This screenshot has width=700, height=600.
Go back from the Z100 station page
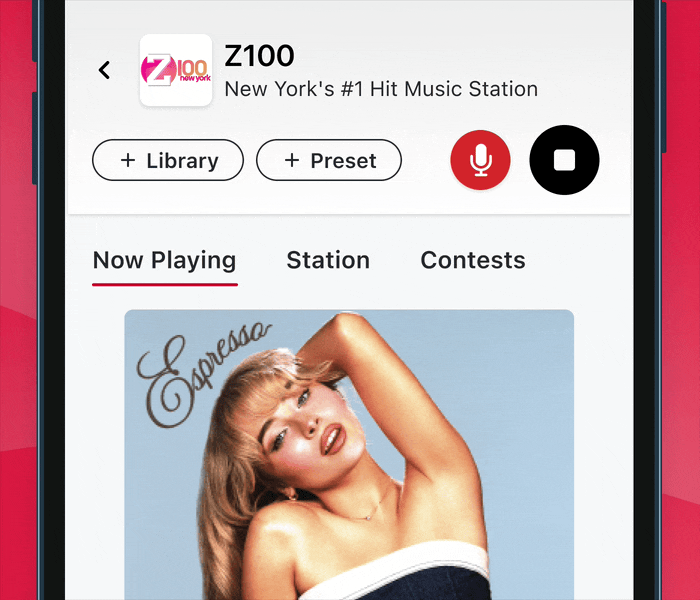104,70
